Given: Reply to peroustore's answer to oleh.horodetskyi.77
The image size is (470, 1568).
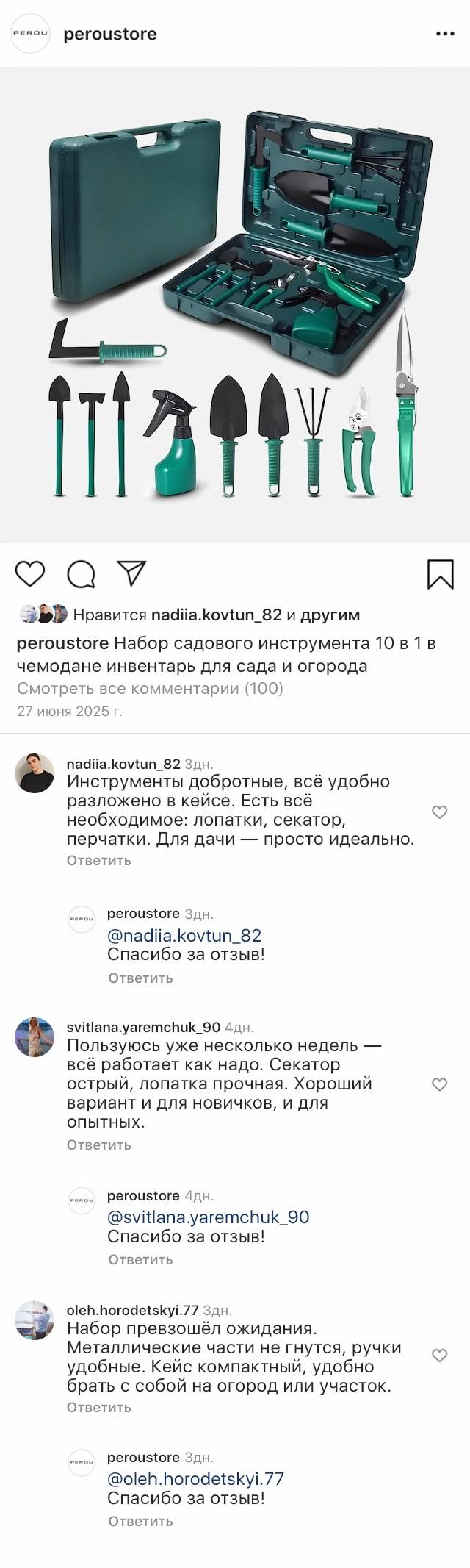Looking at the screenshot, I should click(140, 1521).
